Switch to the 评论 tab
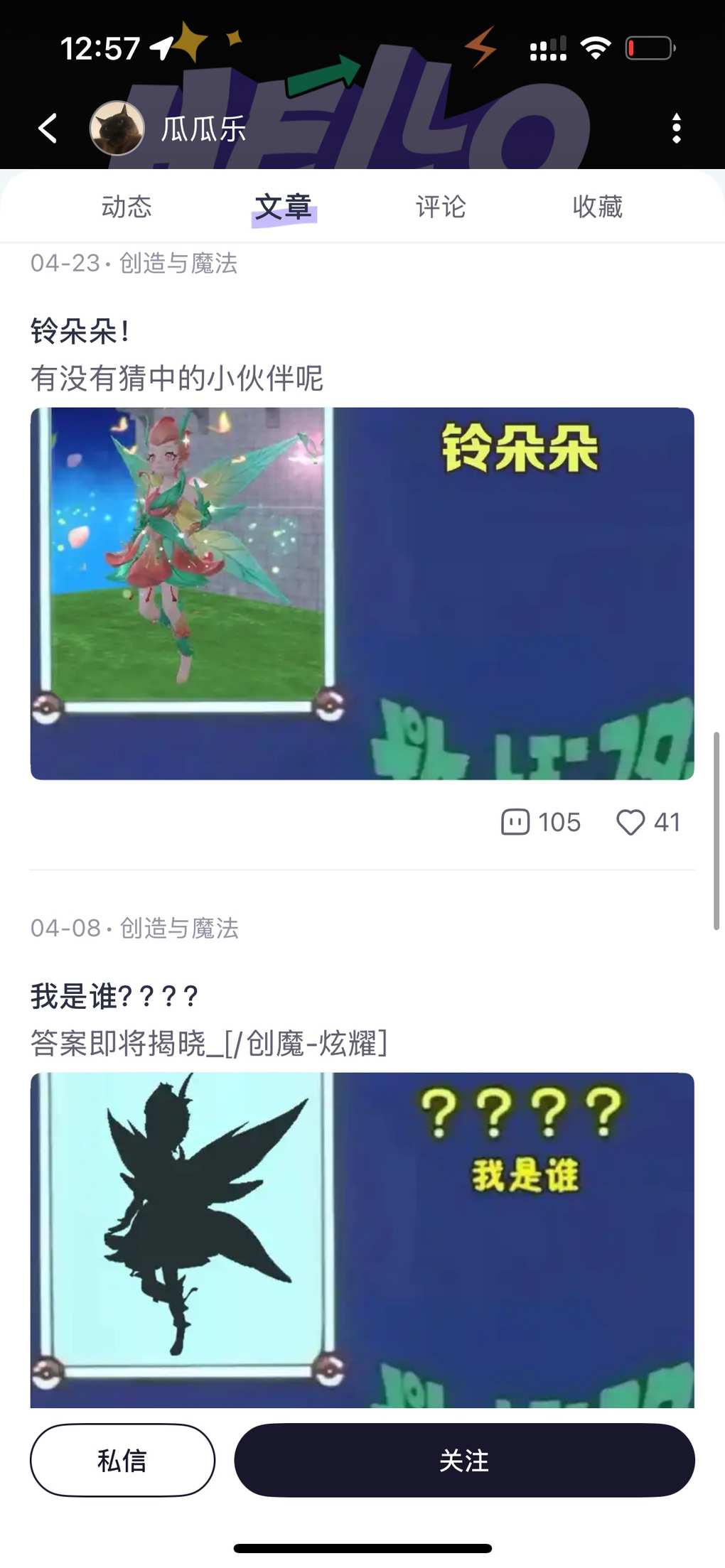The height and width of the screenshot is (1568, 725). pyautogui.click(x=441, y=207)
